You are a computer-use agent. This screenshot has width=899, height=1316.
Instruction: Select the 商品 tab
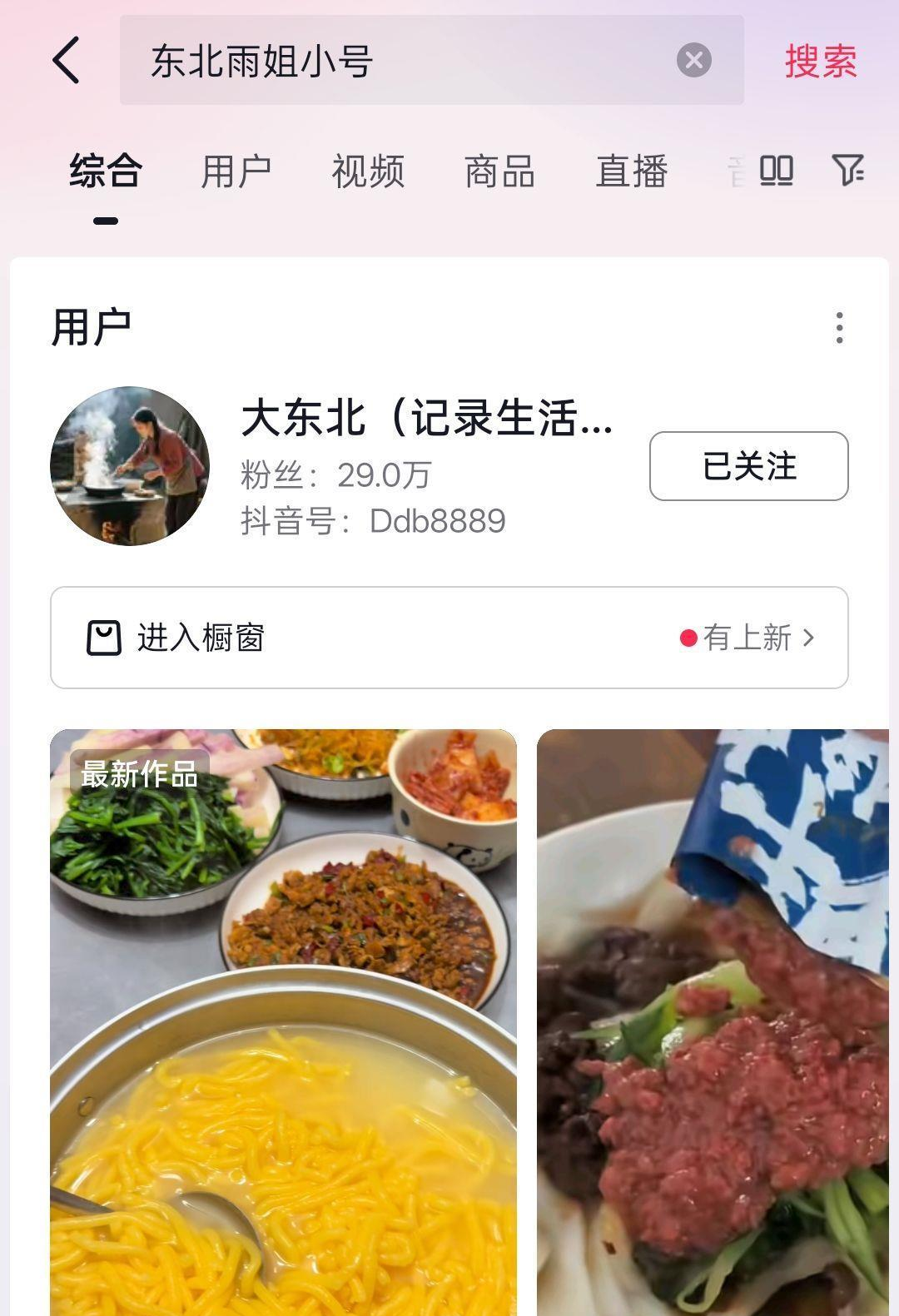[x=499, y=171]
